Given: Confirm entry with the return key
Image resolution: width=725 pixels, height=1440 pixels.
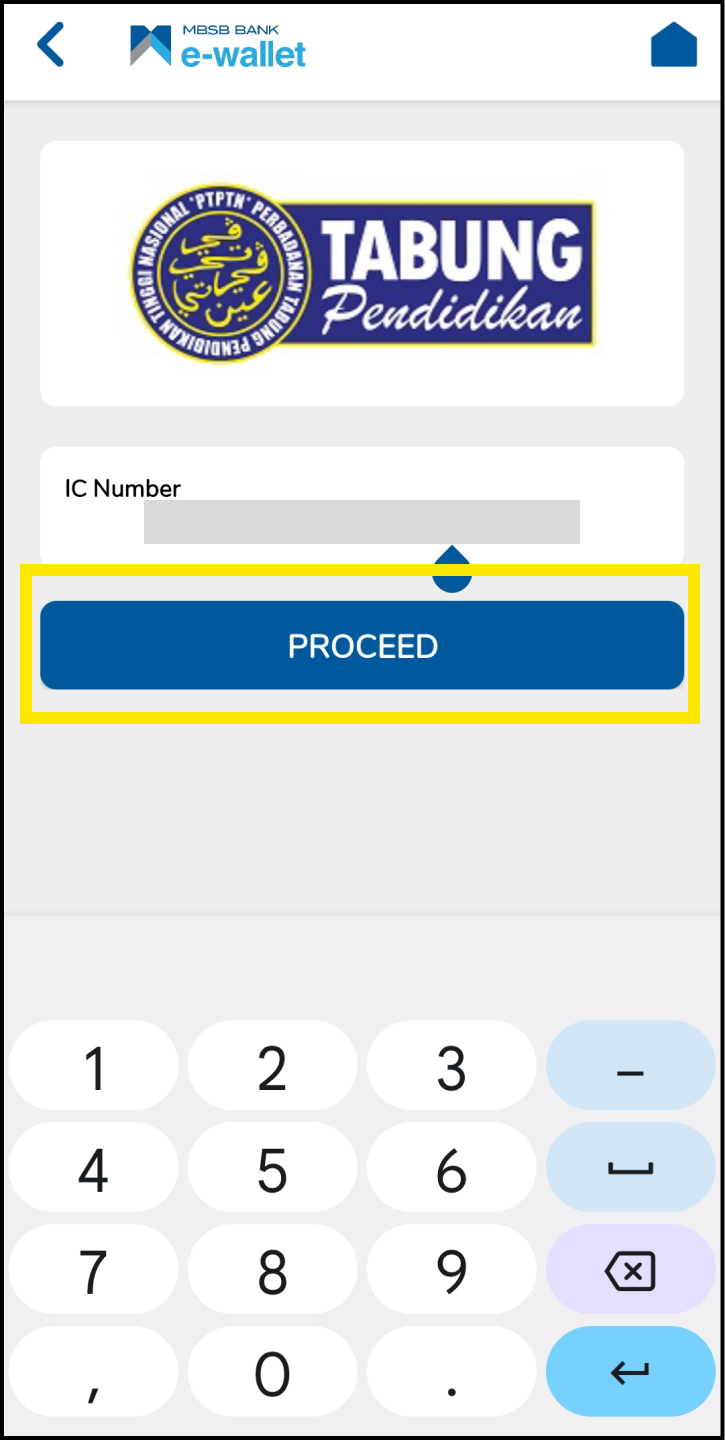Looking at the screenshot, I should click(630, 1373).
